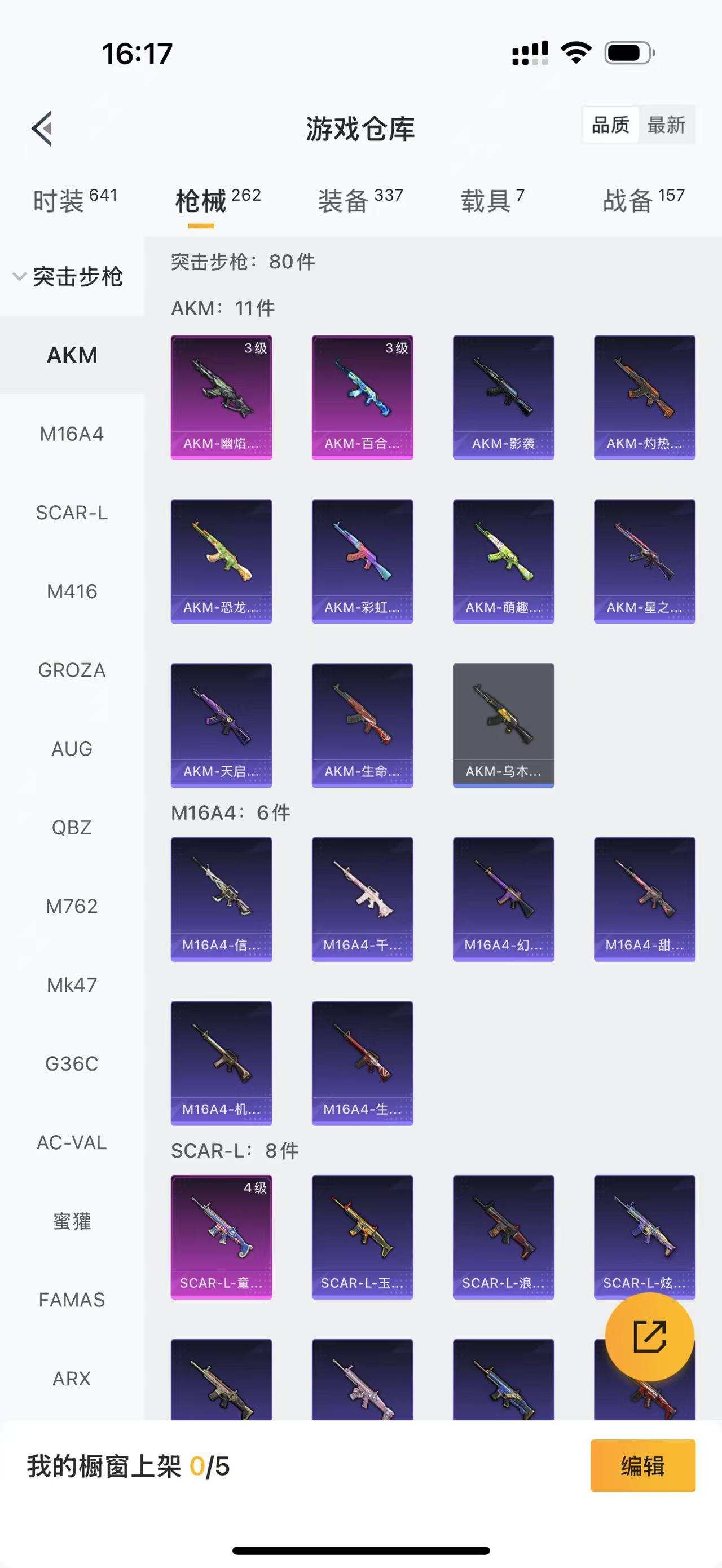
Task: Open the AKM-影袭 skin tile
Action: pos(504,397)
